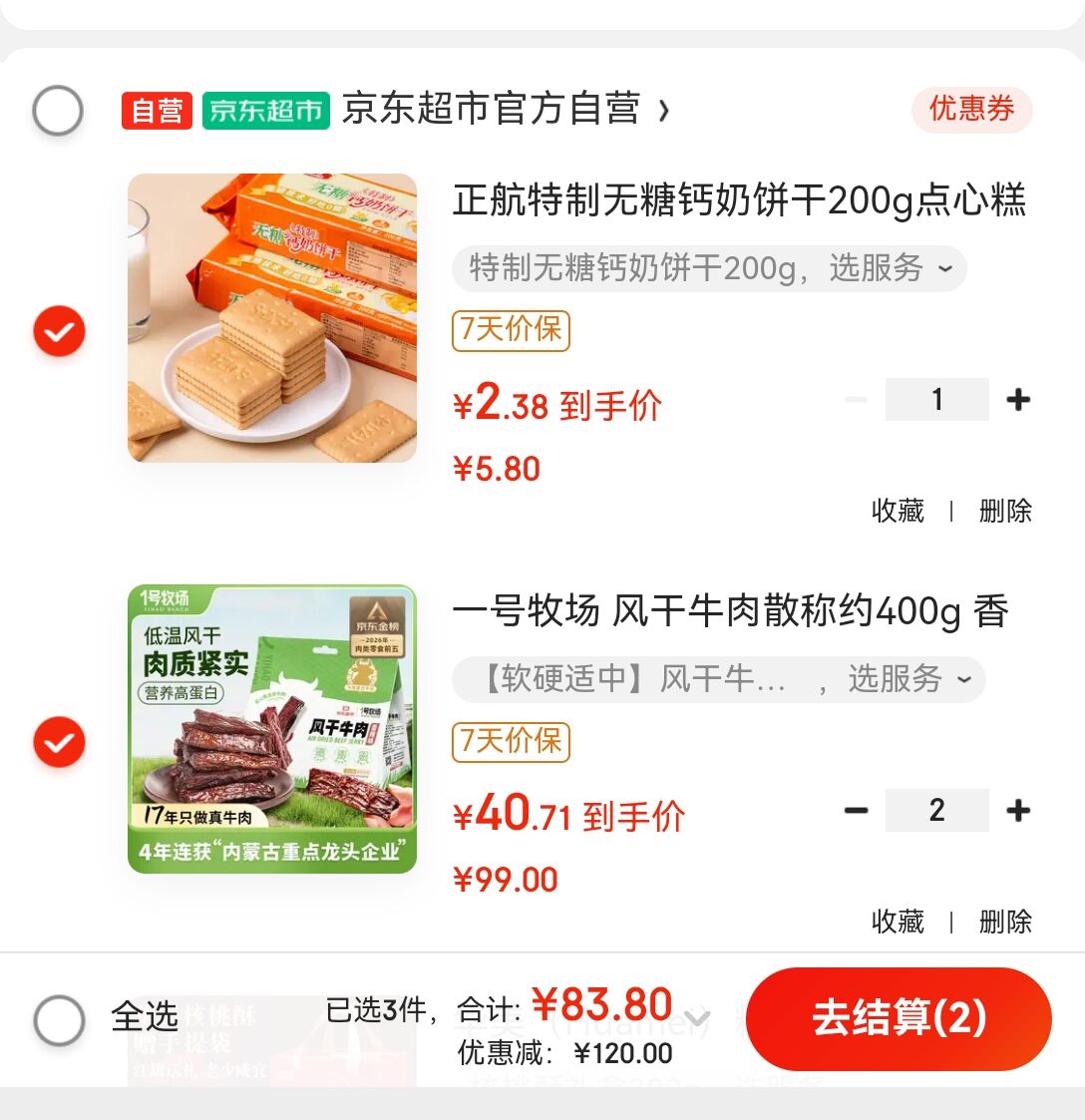Toggle the 全选 select-all checkbox
The image size is (1085, 1120).
point(59,1019)
